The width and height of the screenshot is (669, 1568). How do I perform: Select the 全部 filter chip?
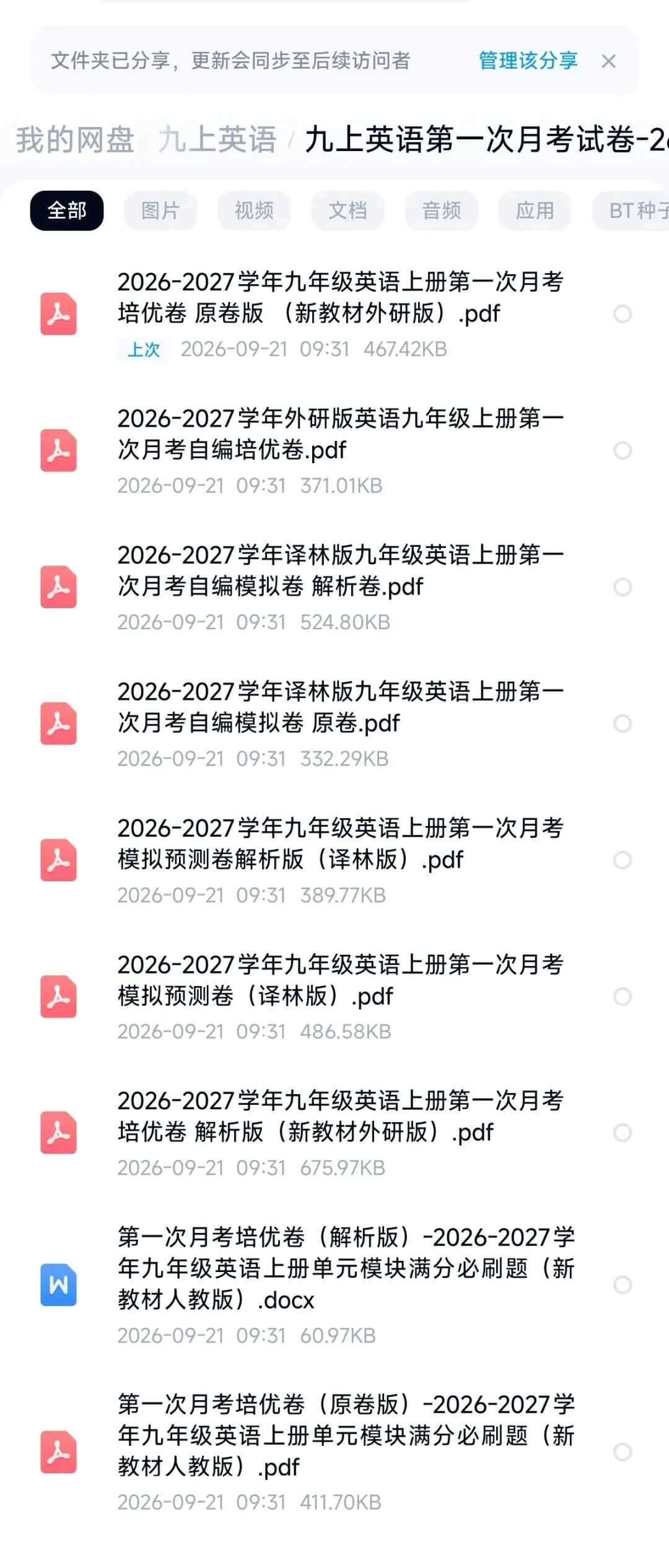point(67,211)
